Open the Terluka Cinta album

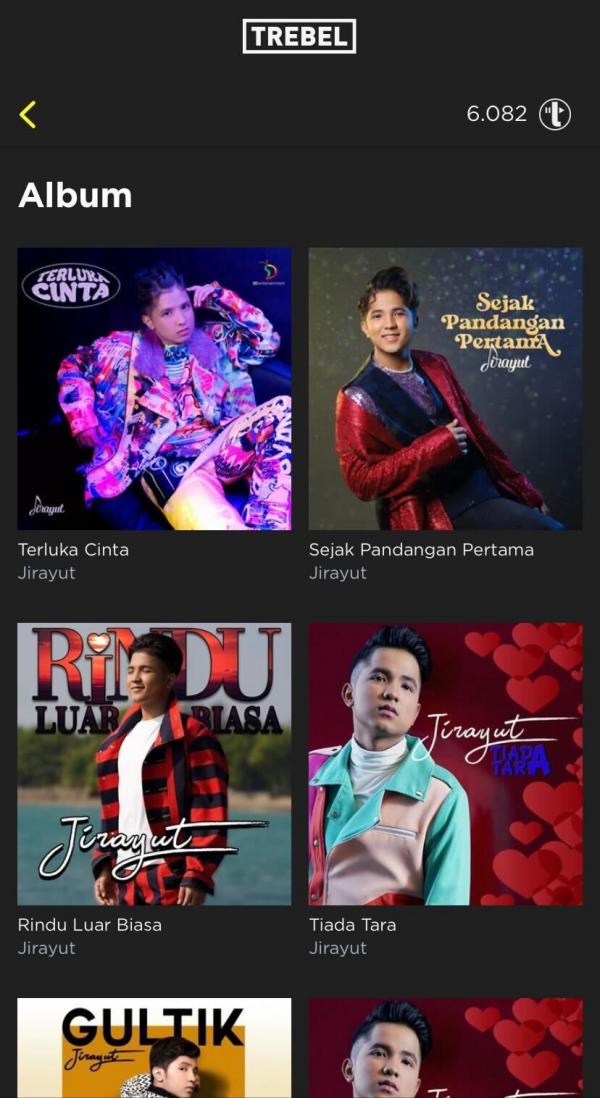coord(154,389)
